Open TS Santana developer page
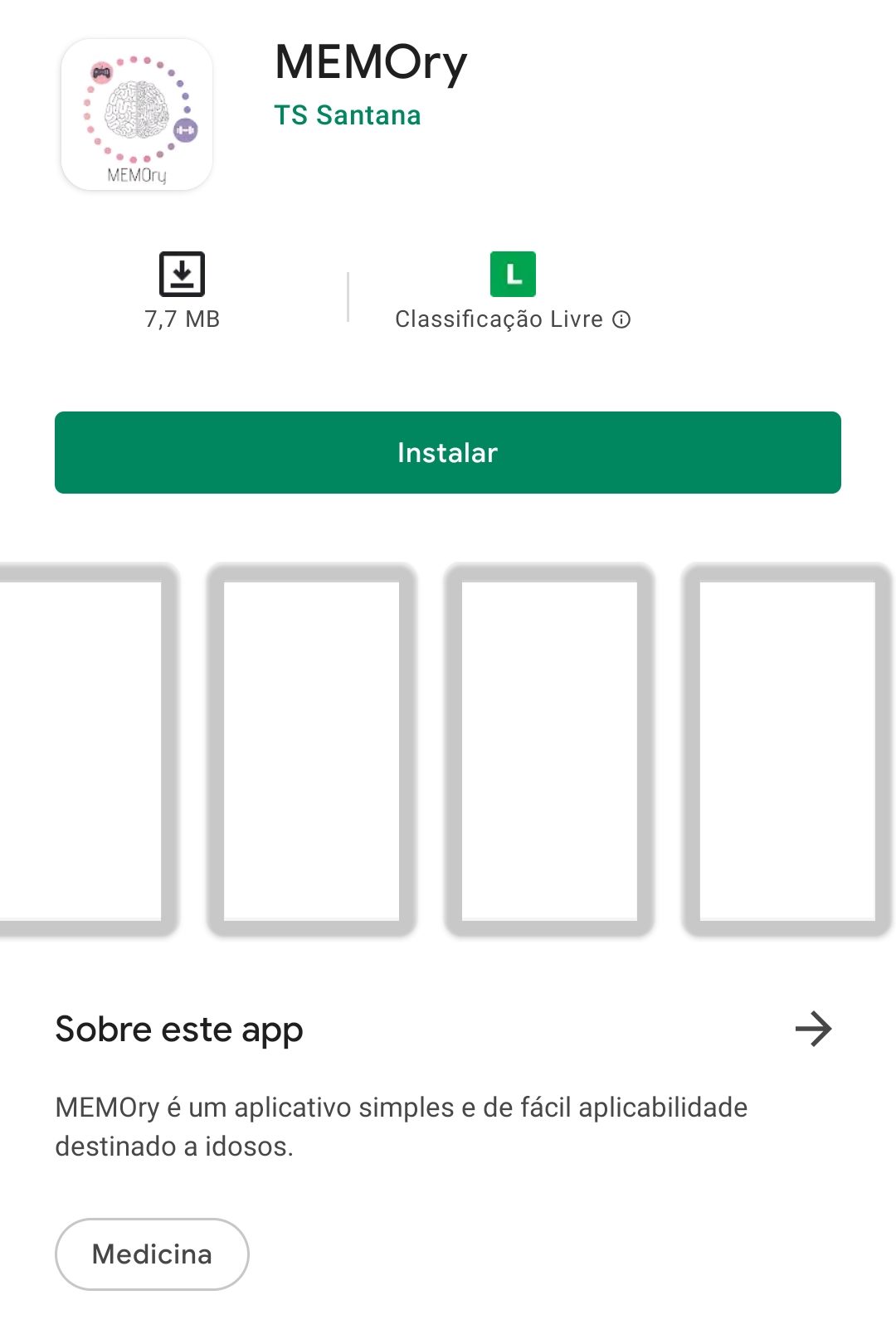This screenshot has height=1339, width=896. [x=348, y=115]
